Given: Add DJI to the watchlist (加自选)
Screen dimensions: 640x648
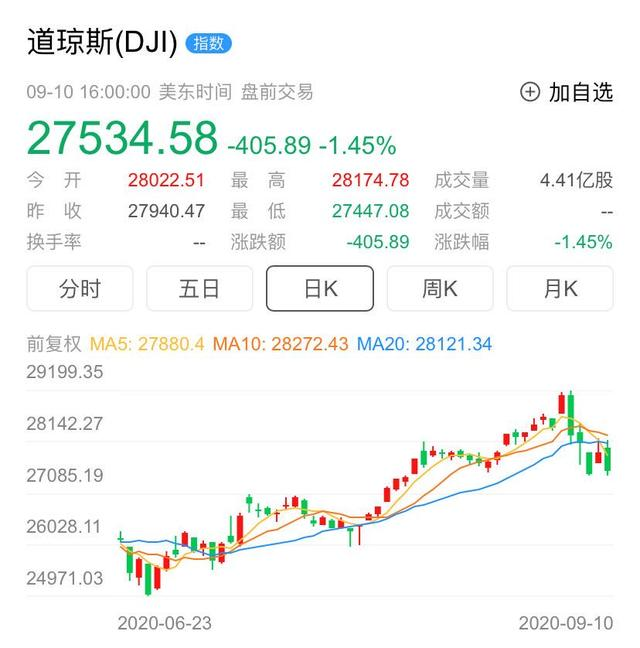Looking at the screenshot, I should (x=566, y=92).
